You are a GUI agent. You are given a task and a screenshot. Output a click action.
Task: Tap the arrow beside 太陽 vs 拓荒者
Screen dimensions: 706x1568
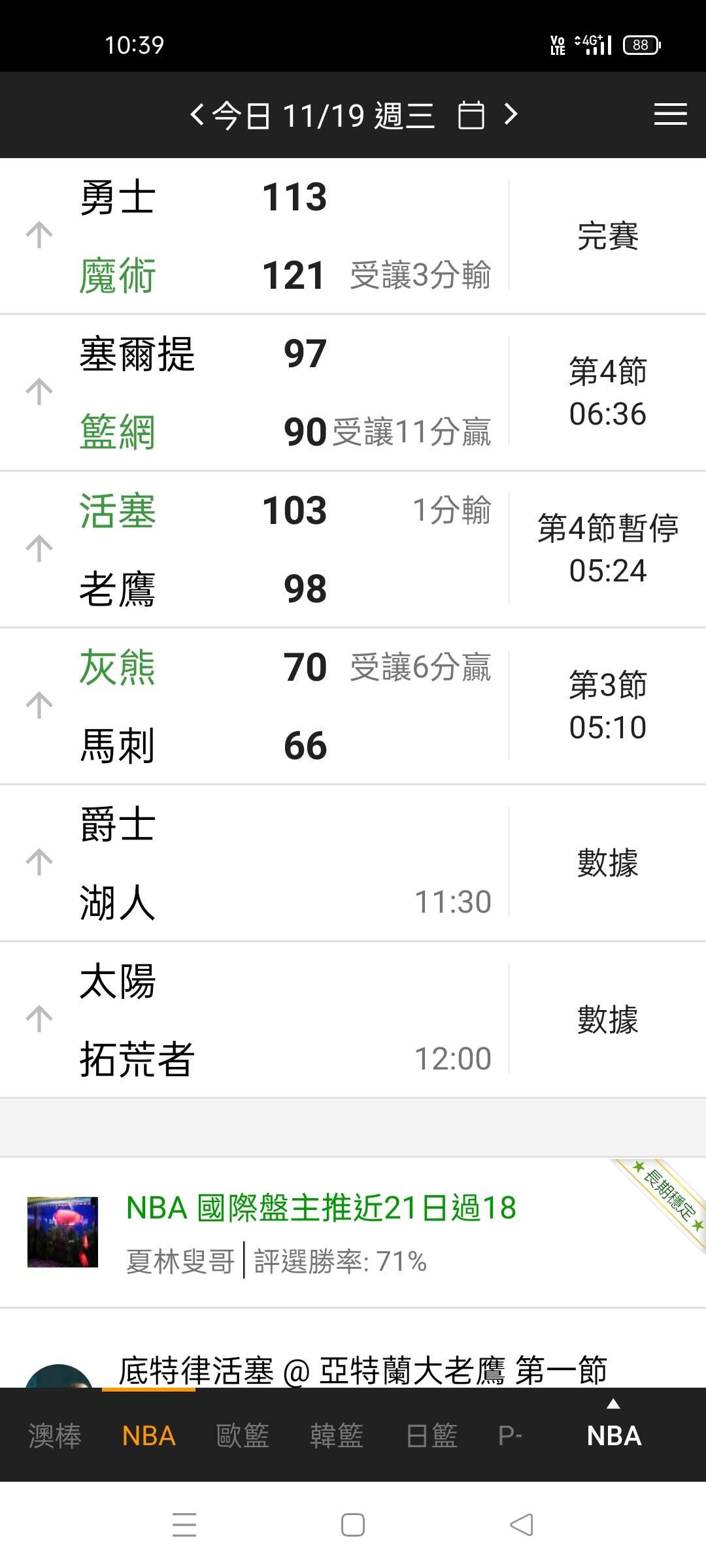pos(39,1019)
